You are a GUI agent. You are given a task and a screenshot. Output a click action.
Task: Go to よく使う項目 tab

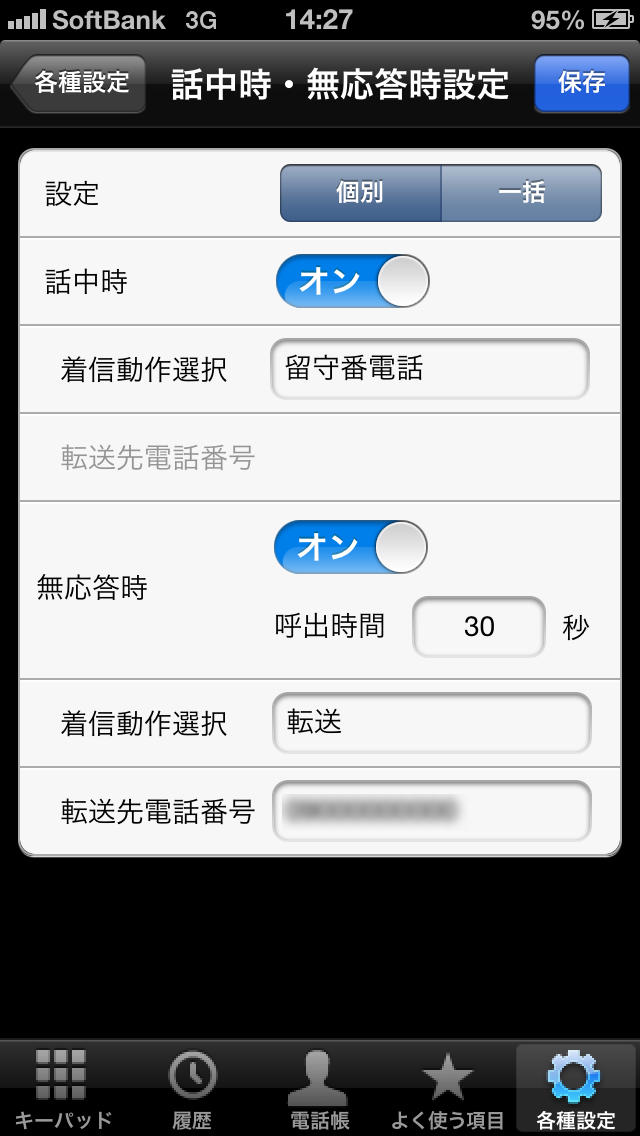[x=448, y=1089]
